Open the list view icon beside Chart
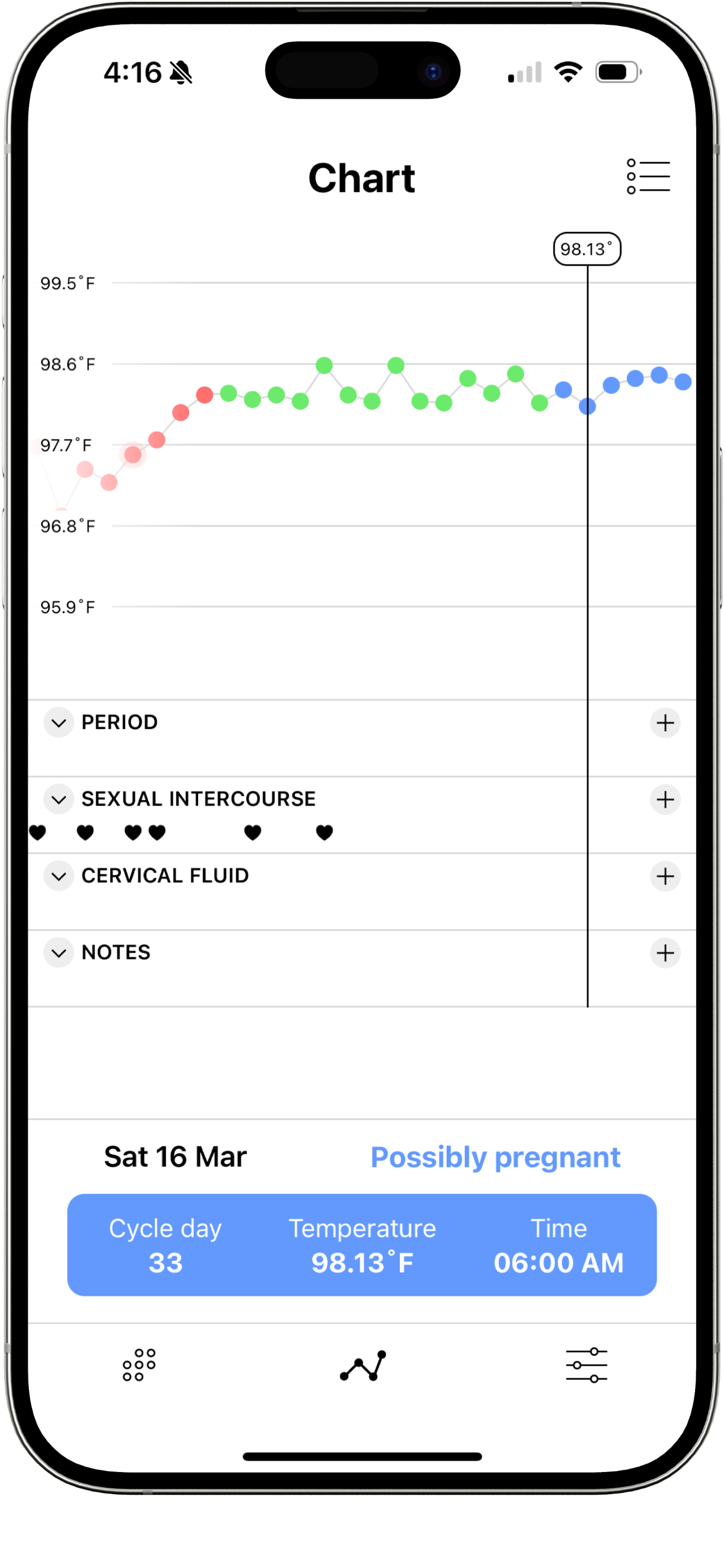Screen dimensions: 725x1568 click(x=648, y=177)
